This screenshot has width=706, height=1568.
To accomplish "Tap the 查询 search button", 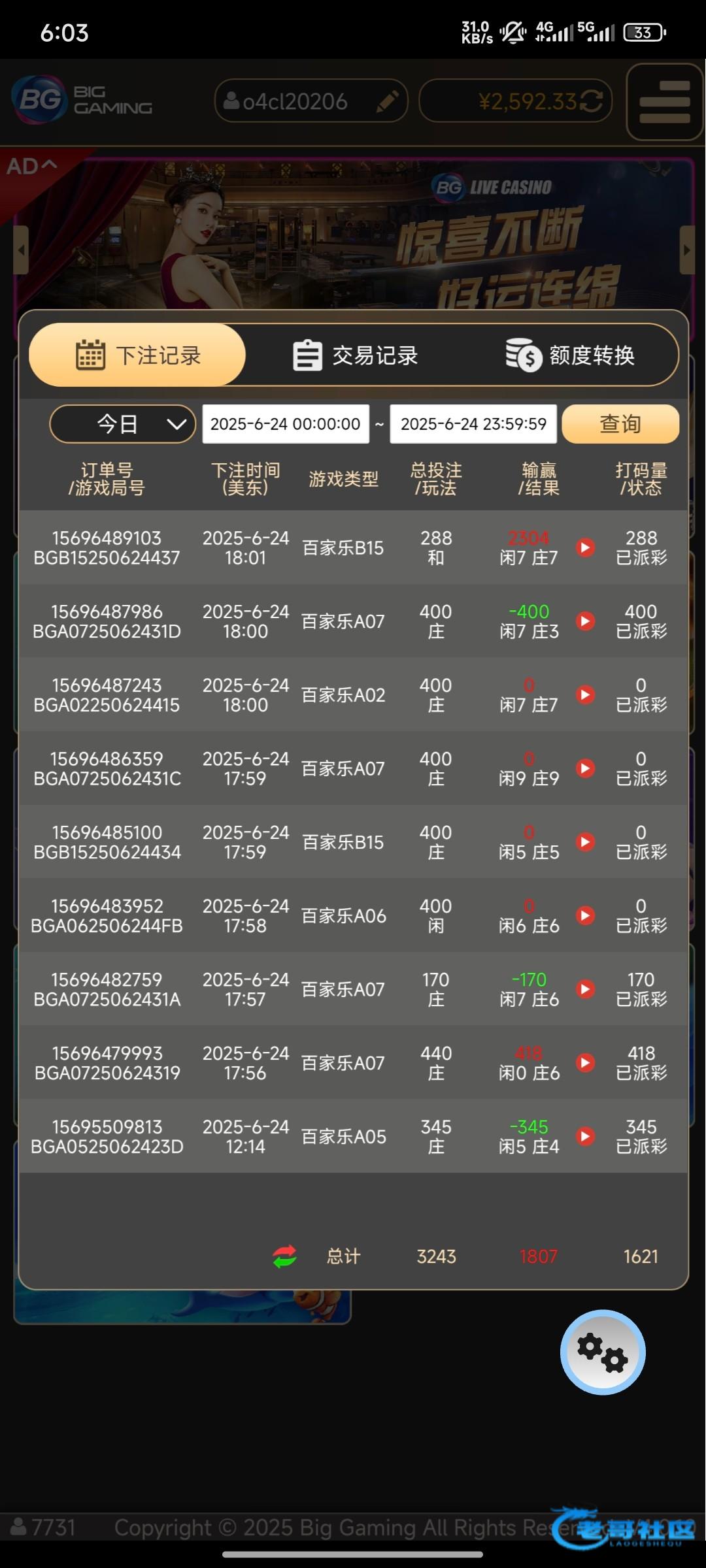I will point(620,424).
